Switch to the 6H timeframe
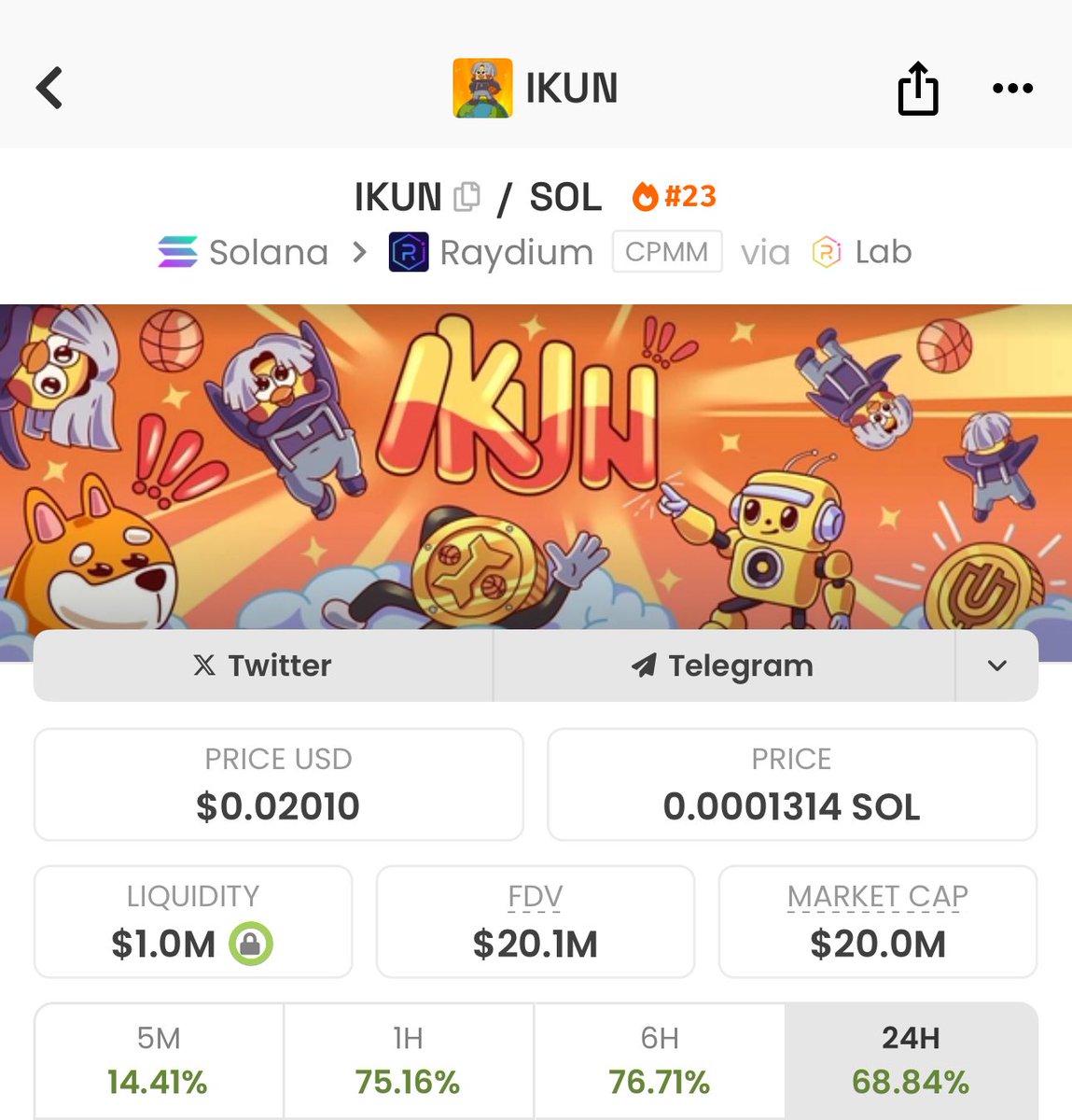 (x=659, y=1061)
